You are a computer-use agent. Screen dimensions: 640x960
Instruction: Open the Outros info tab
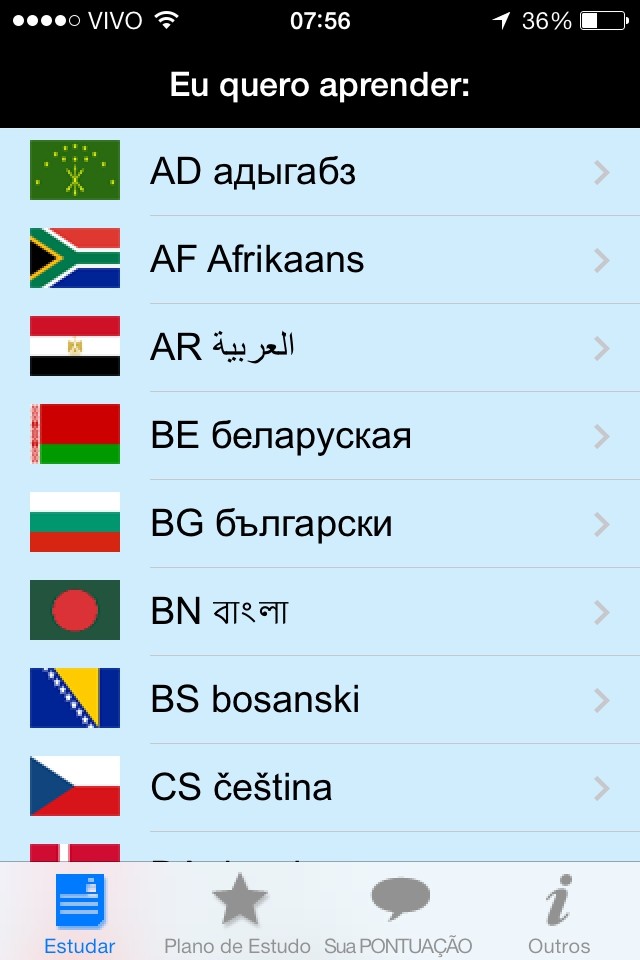(559, 914)
